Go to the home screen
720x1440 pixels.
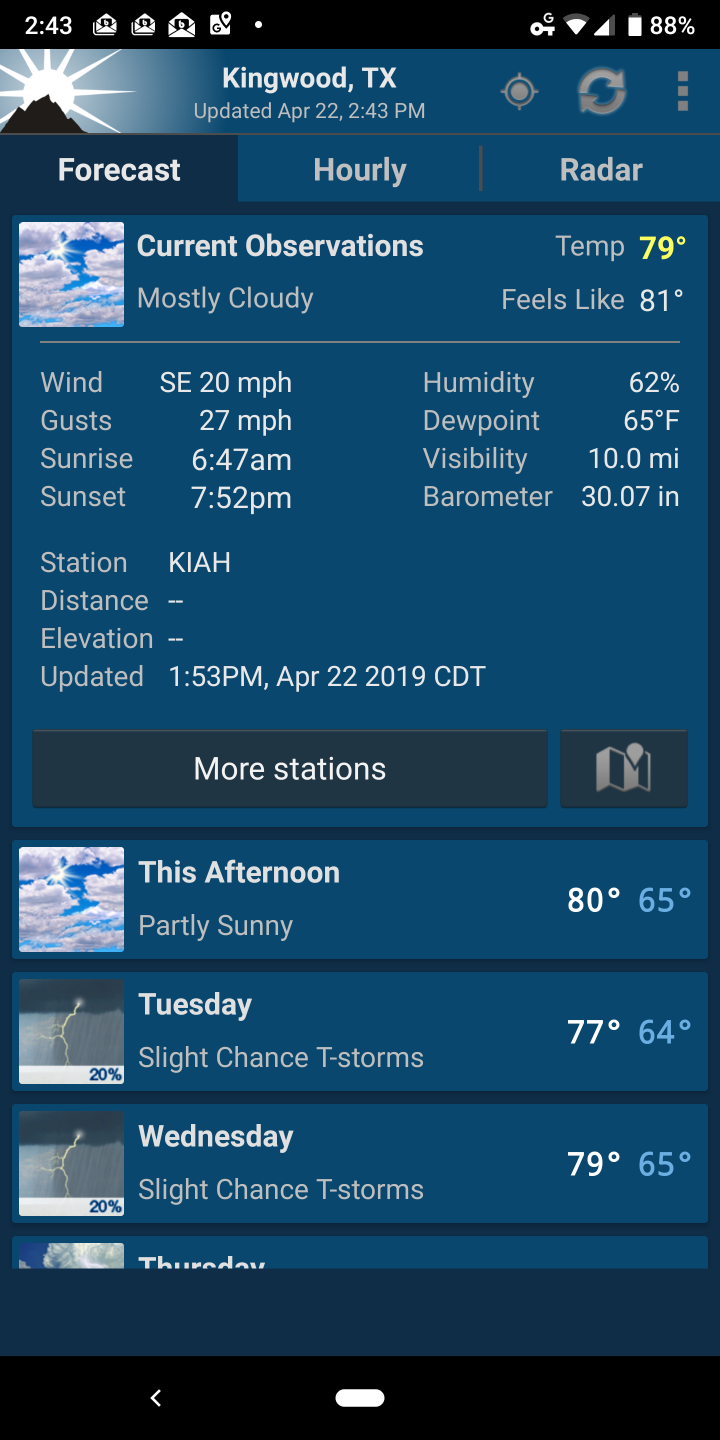pyautogui.click(x=360, y=1398)
